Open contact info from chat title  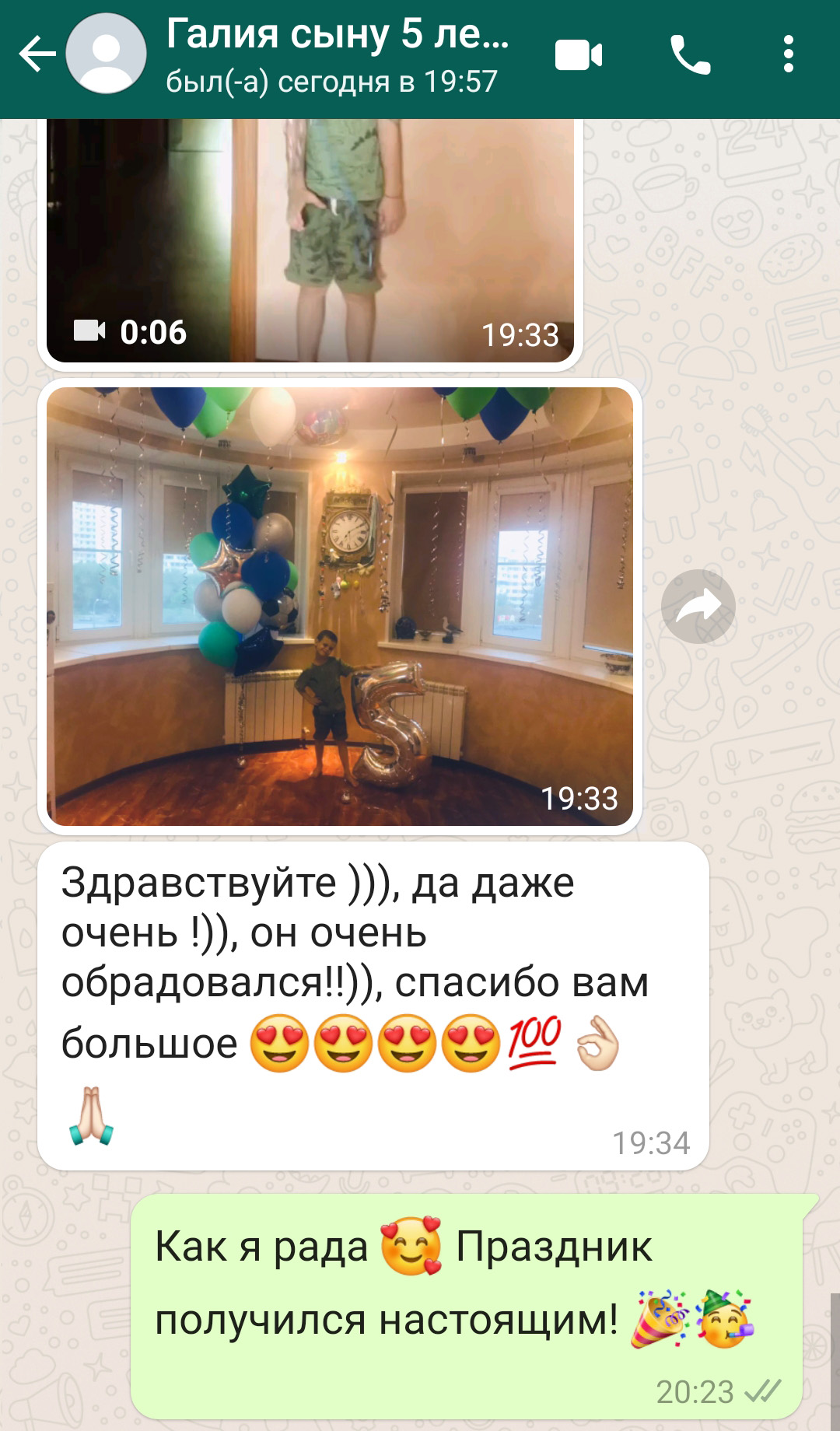pyautogui.click(x=338, y=56)
